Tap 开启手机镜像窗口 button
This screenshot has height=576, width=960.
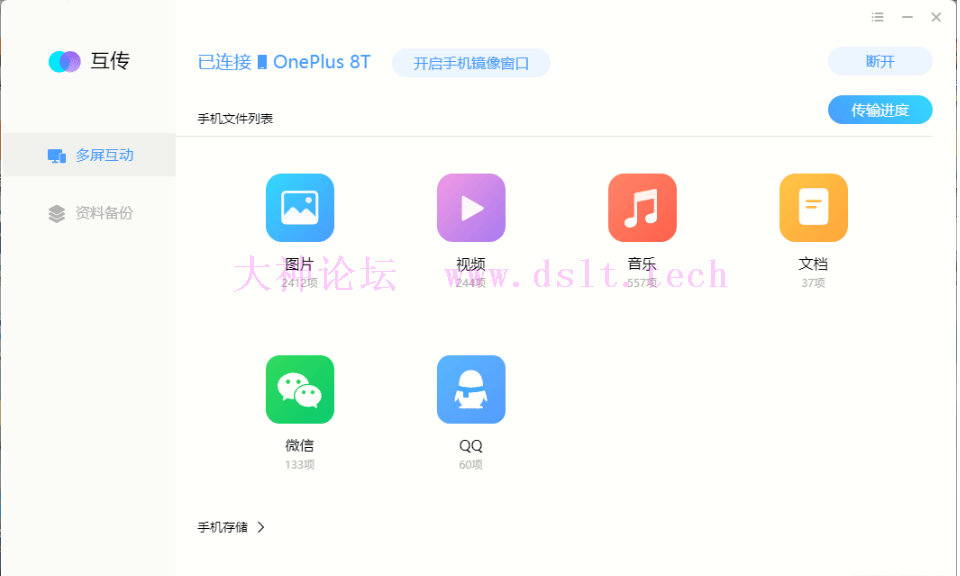pos(471,63)
